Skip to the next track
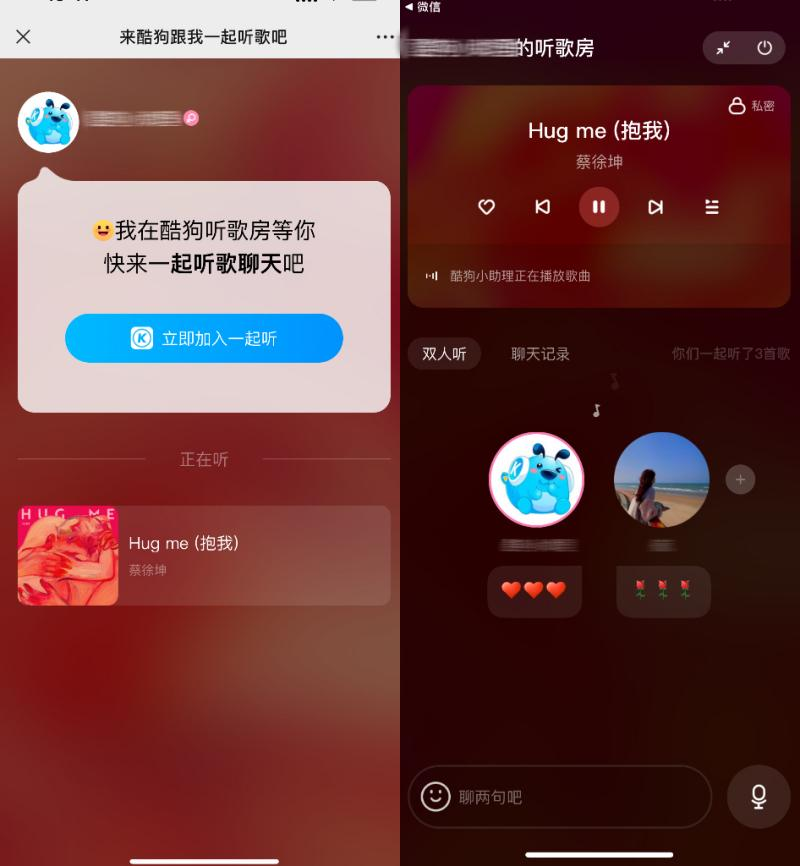 point(655,207)
